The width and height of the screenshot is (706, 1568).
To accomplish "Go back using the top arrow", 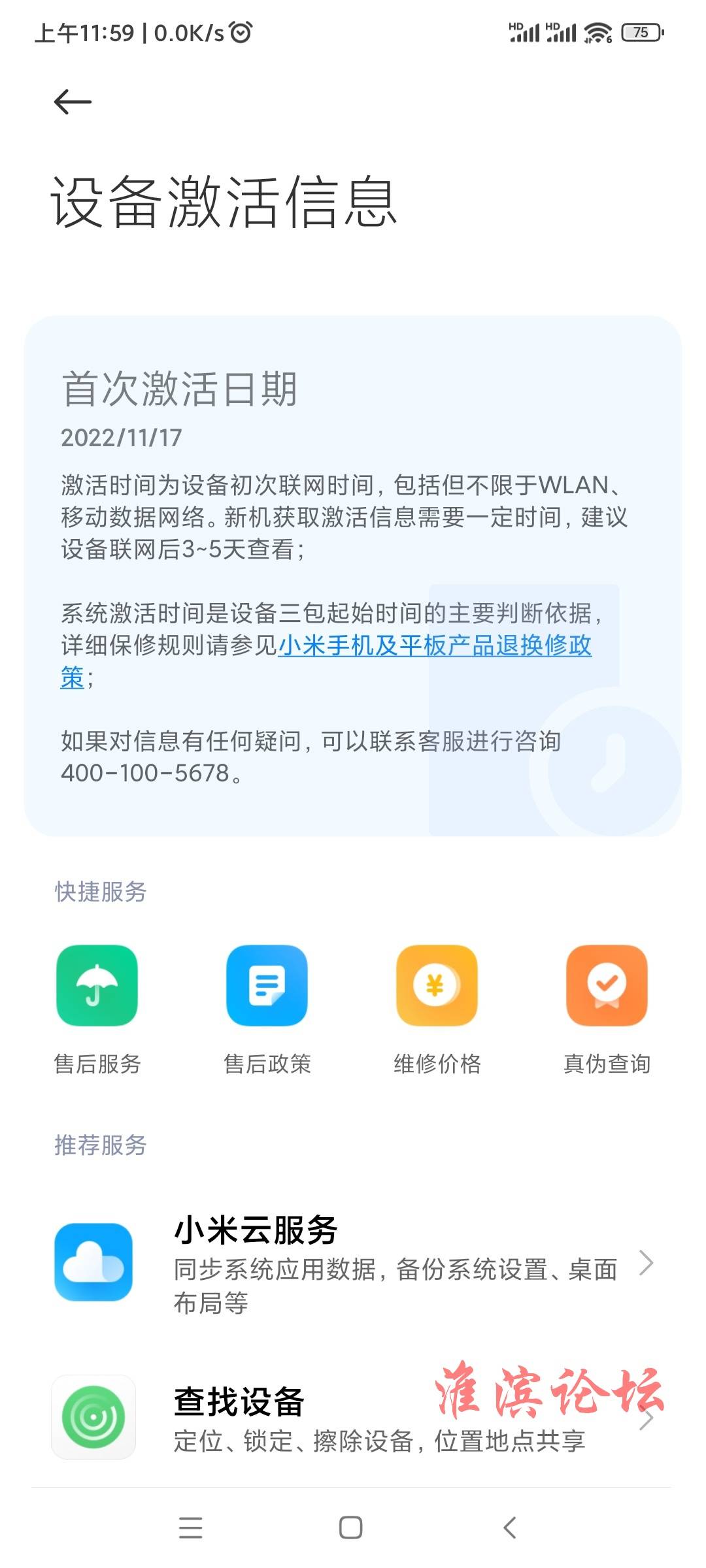I will click(72, 102).
